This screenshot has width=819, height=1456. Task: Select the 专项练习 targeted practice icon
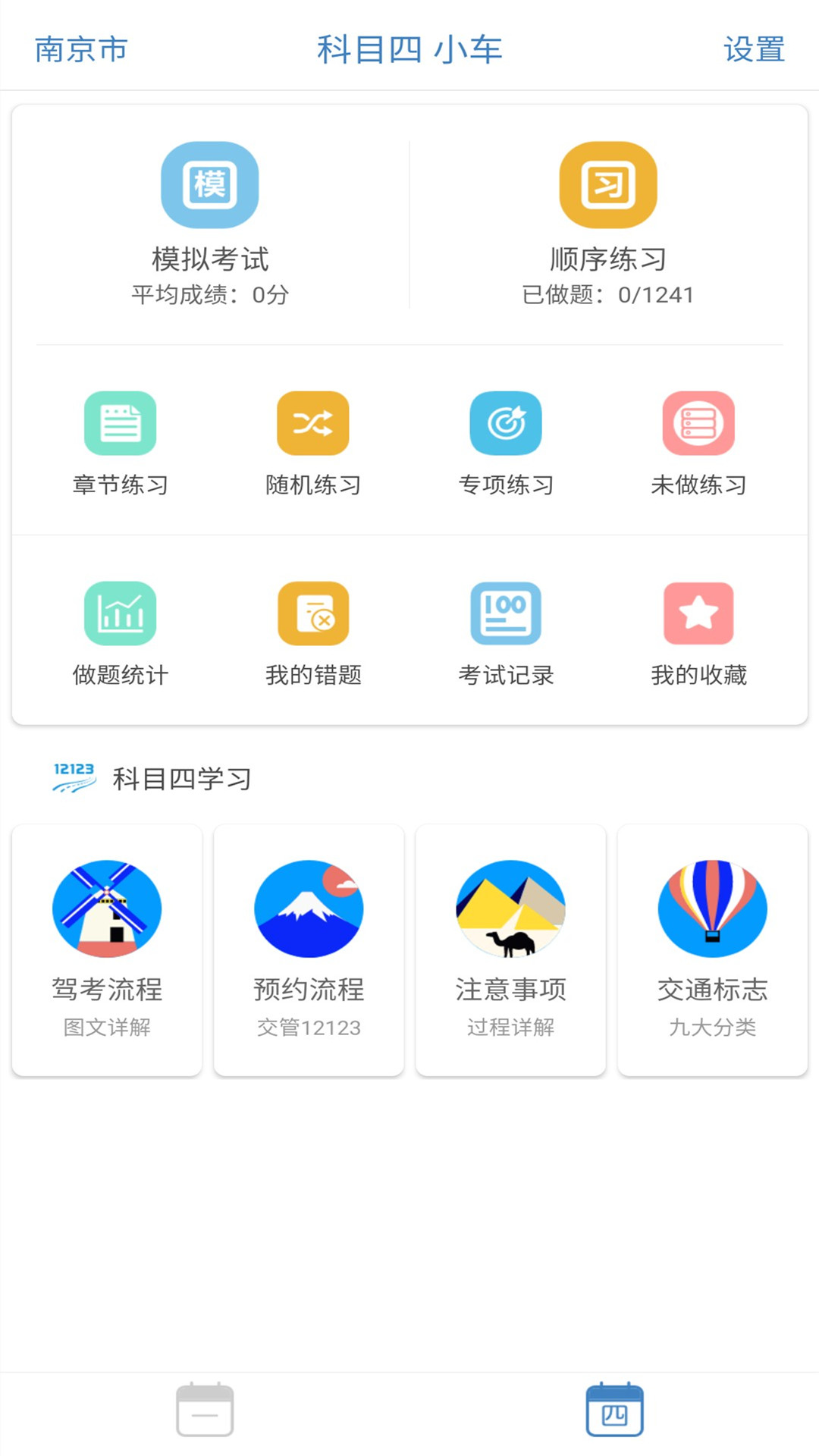(506, 425)
